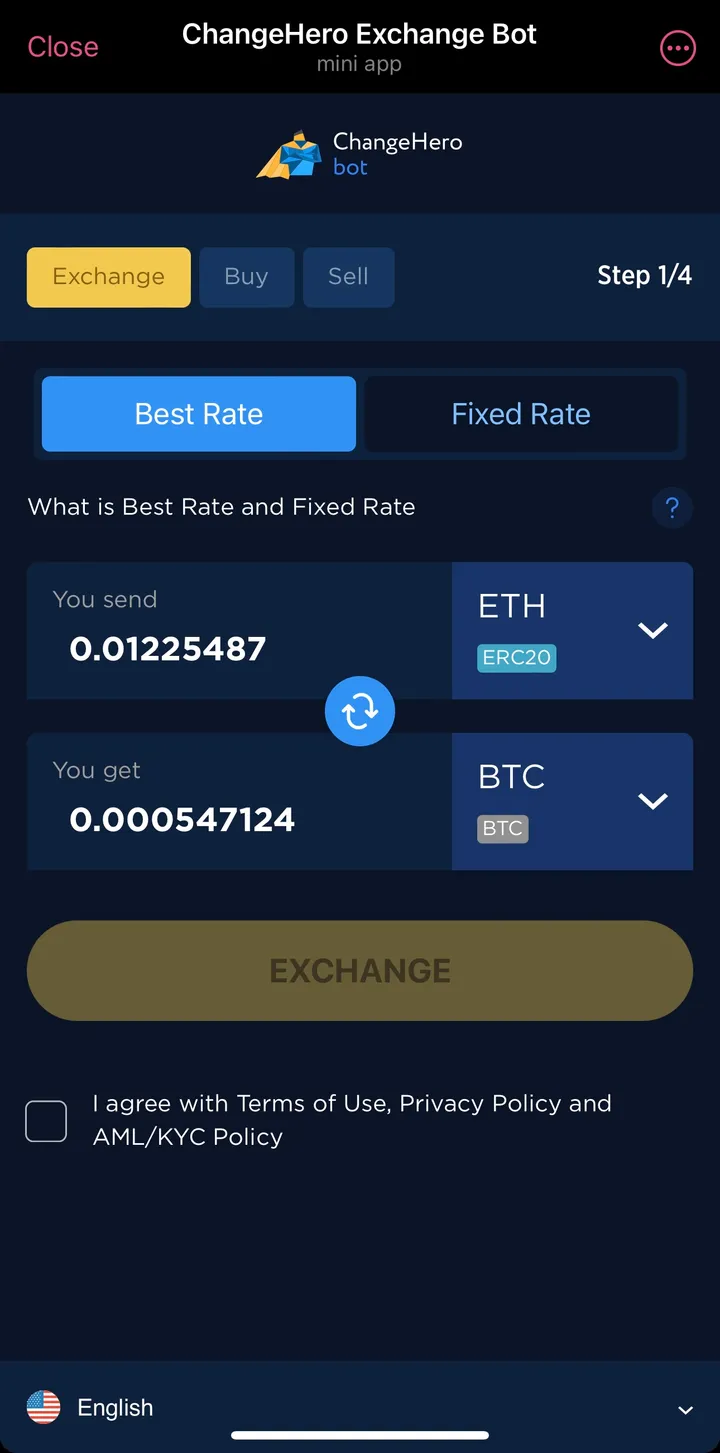This screenshot has height=1453, width=720.
Task: Switch to the Sell tab
Action: tap(348, 277)
